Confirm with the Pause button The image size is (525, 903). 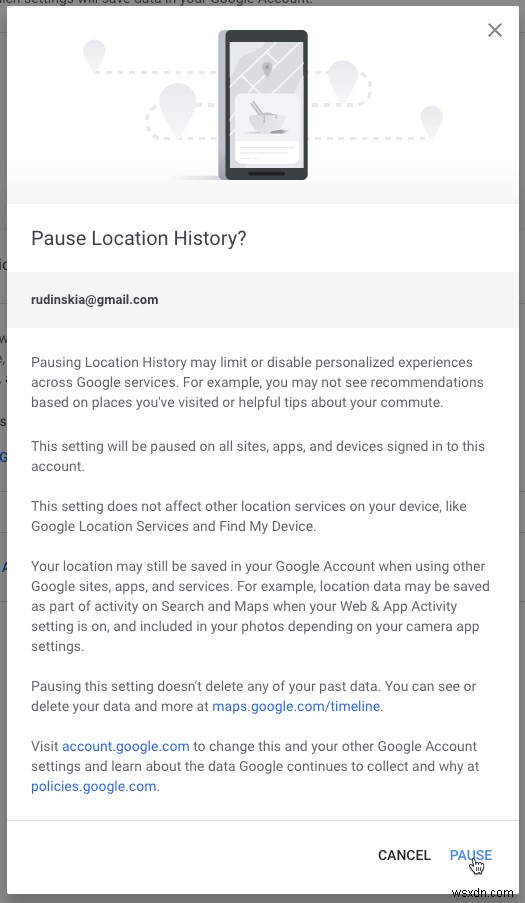[x=470, y=855]
